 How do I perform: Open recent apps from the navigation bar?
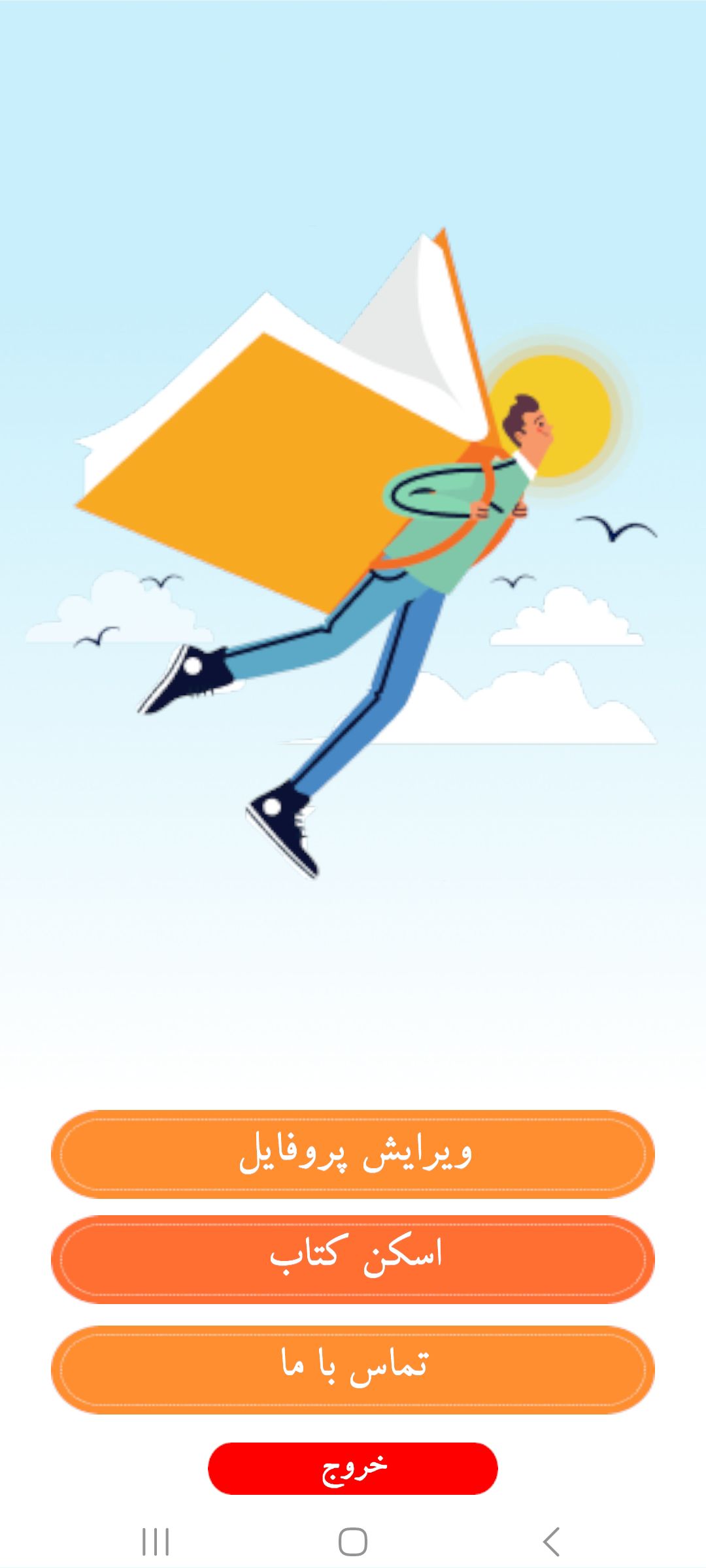(x=156, y=1542)
